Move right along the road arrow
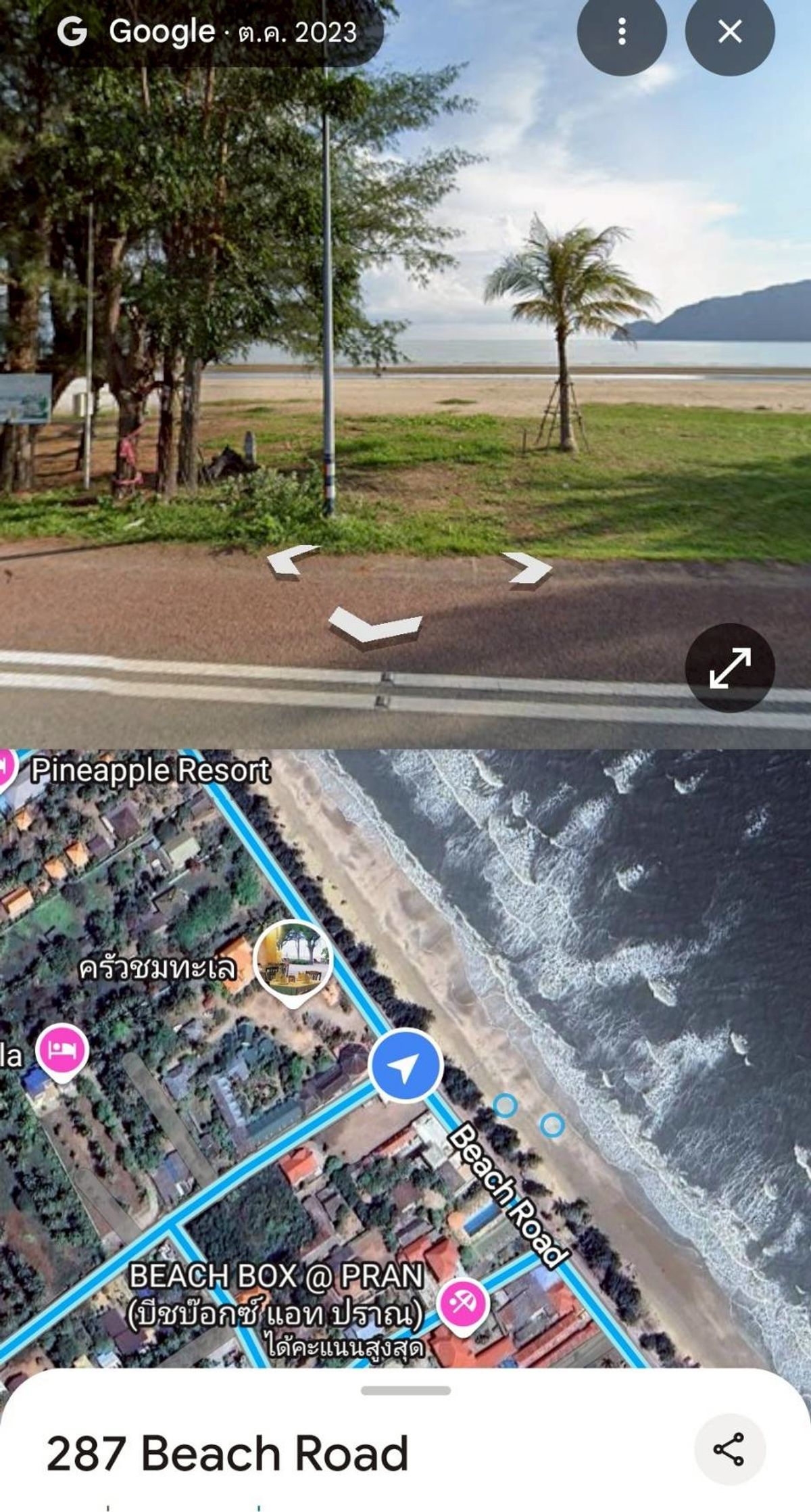The image size is (811, 1512). 529,567
